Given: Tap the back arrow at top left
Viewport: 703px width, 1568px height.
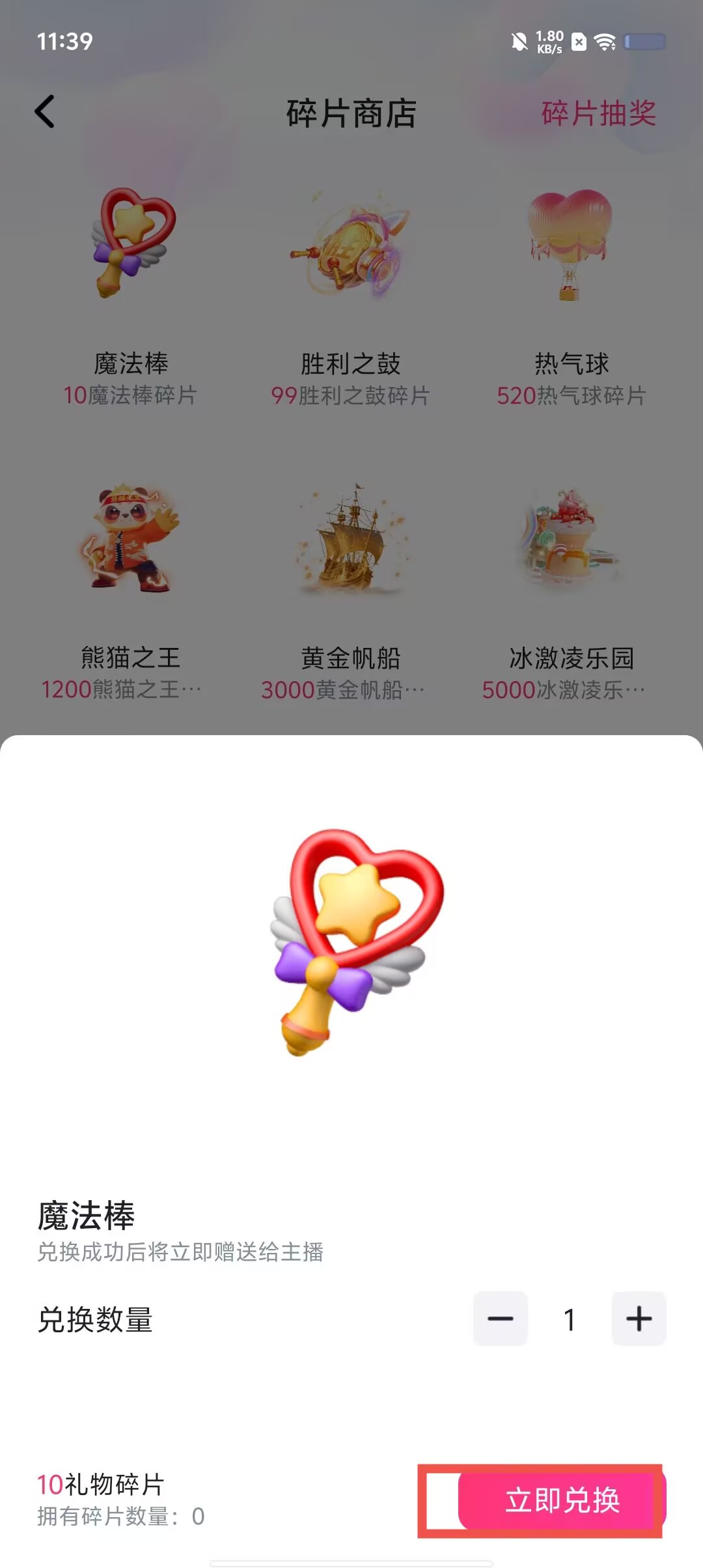Looking at the screenshot, I should (x=44, y=112).
